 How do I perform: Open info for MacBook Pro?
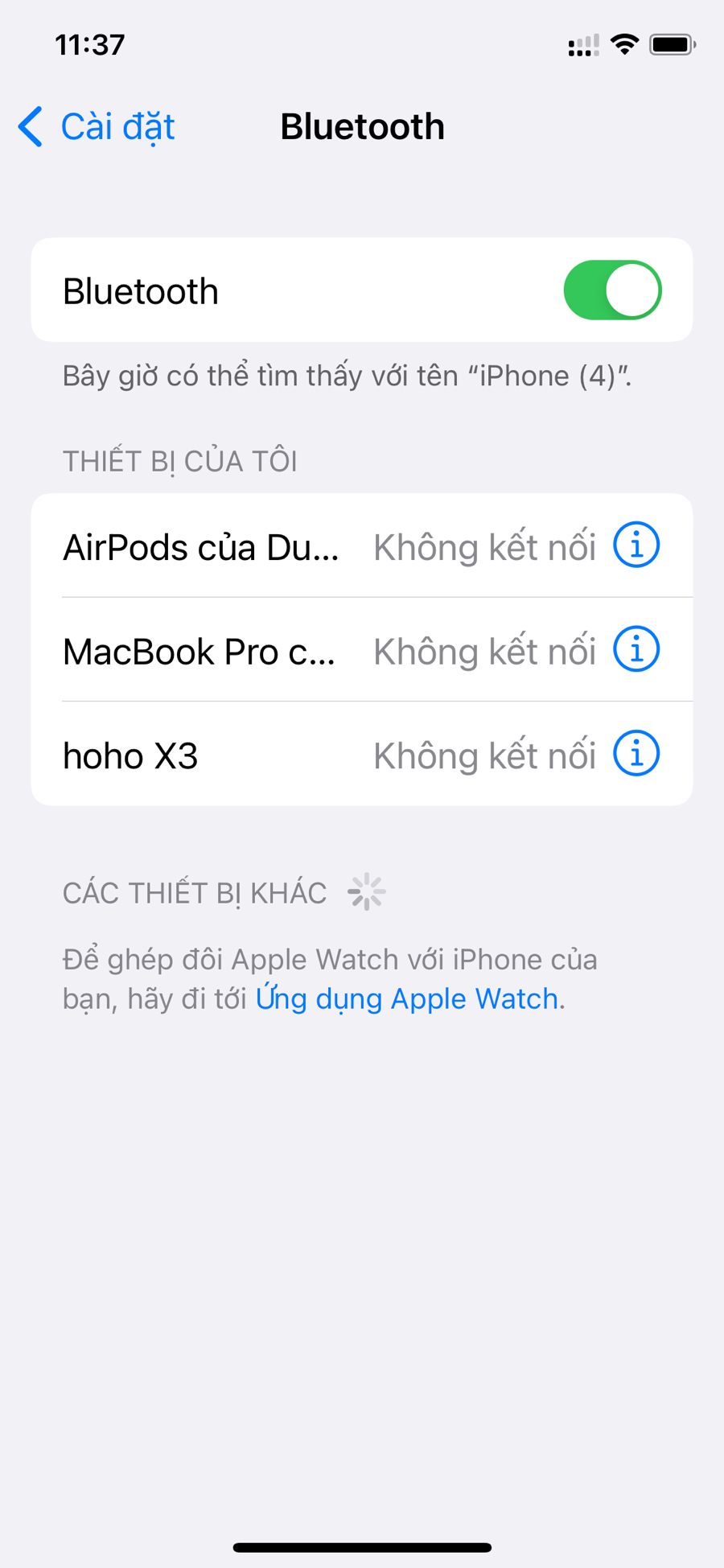click(636, 649)
